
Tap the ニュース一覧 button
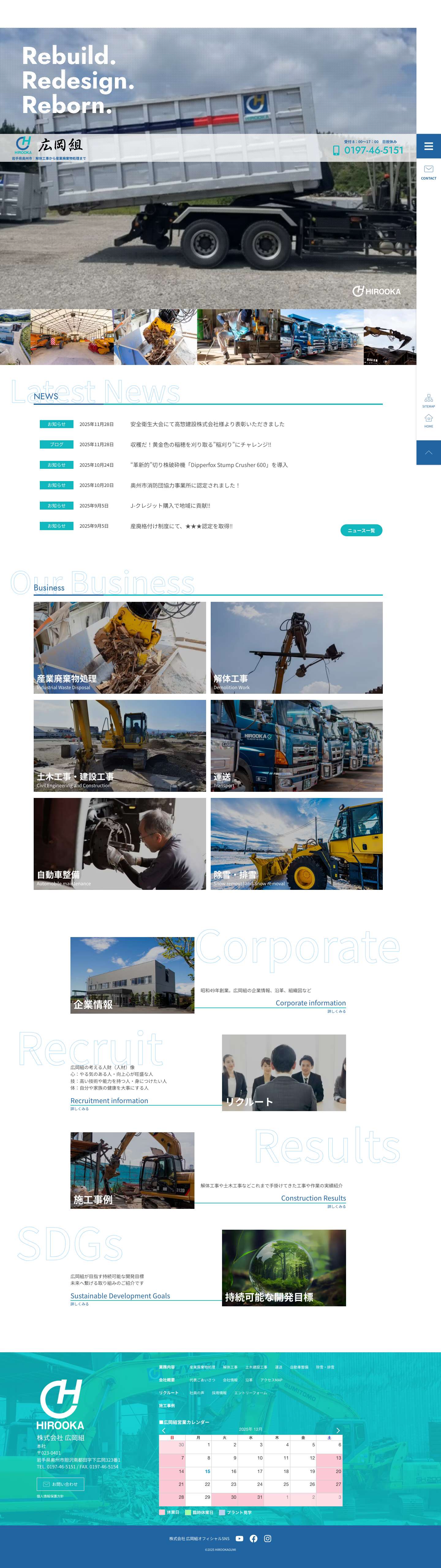pyautogui.click(x=361, y=531)
